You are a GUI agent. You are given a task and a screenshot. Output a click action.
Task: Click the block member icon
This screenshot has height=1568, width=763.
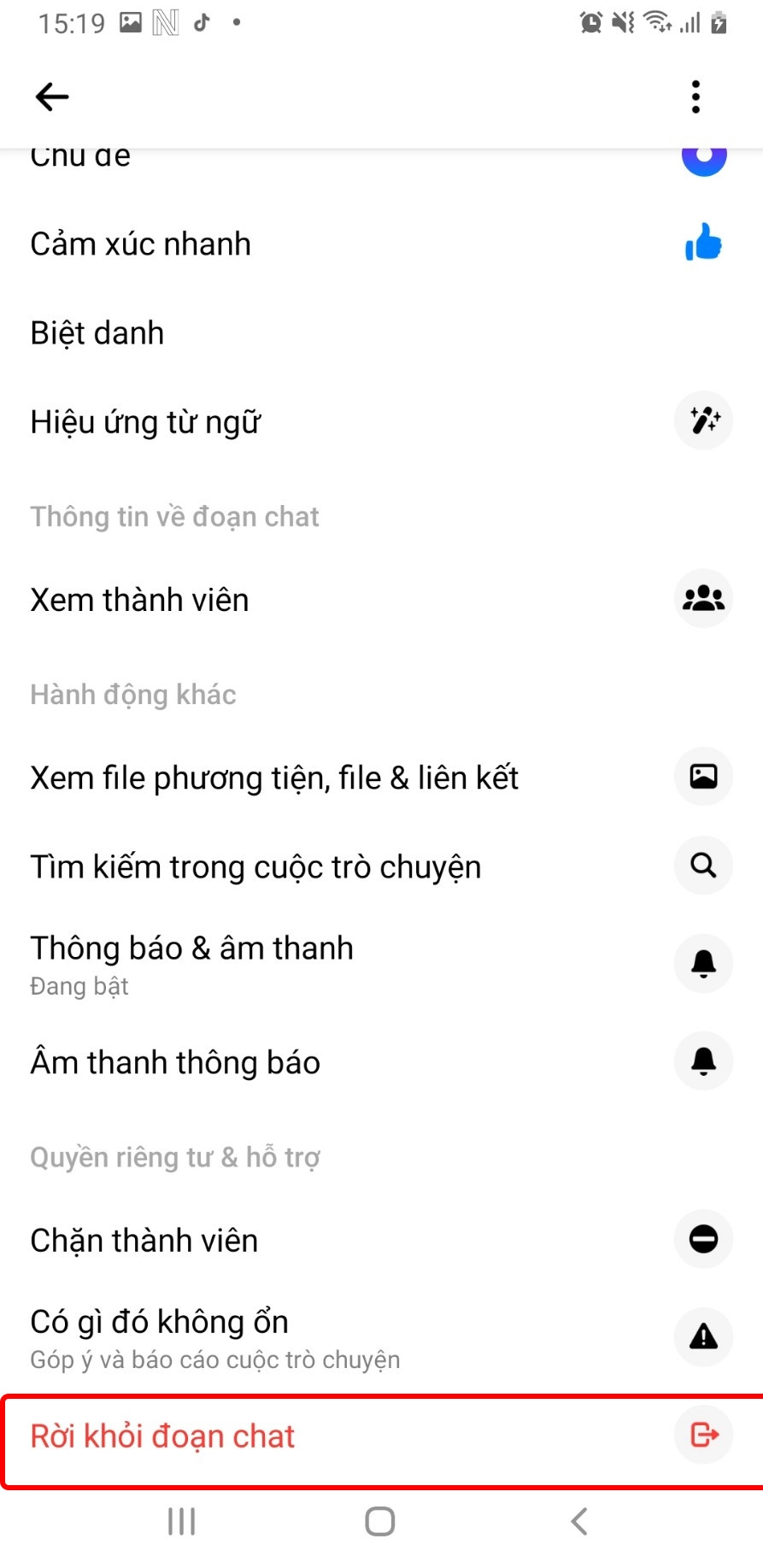tap(702, 1239)
